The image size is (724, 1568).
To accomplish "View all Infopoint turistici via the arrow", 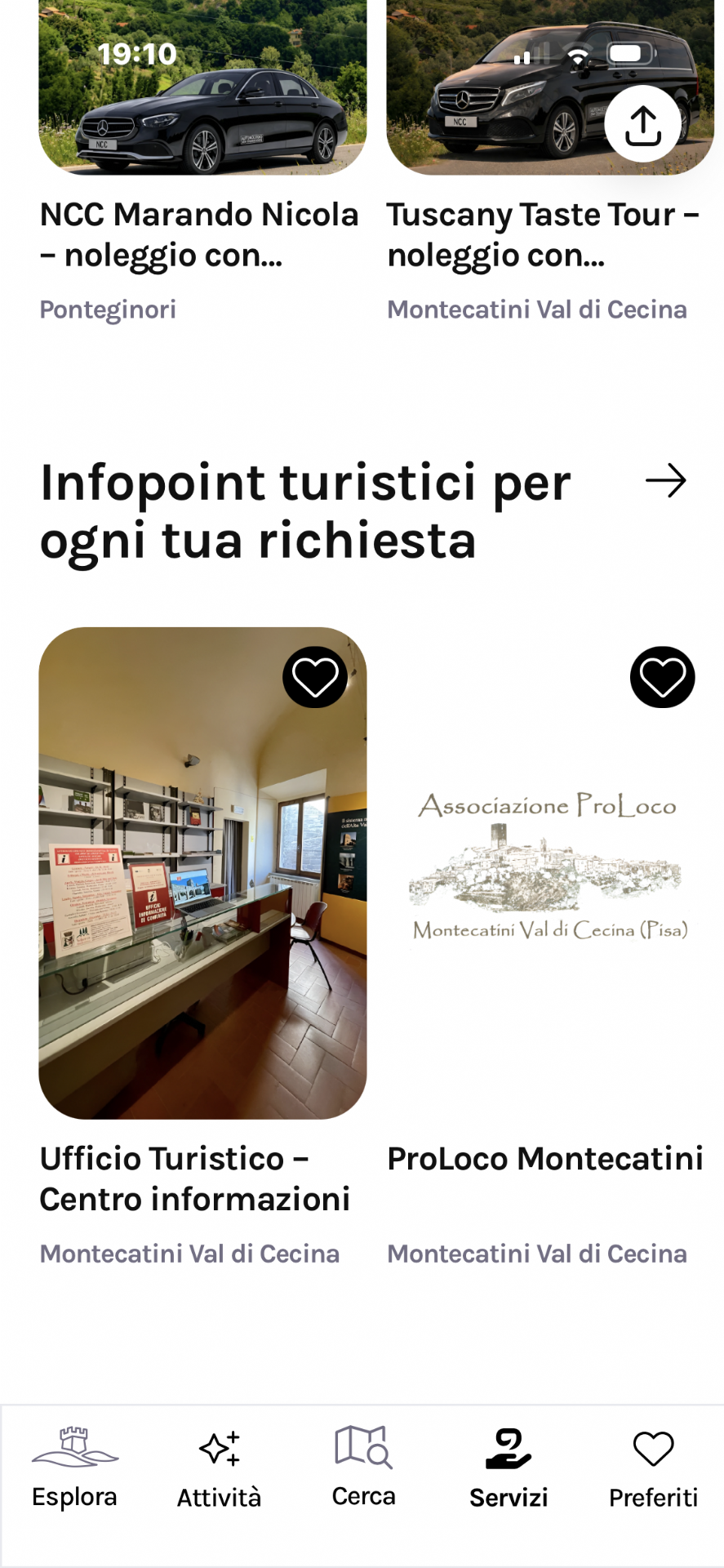I will click(x=665, y=481).
